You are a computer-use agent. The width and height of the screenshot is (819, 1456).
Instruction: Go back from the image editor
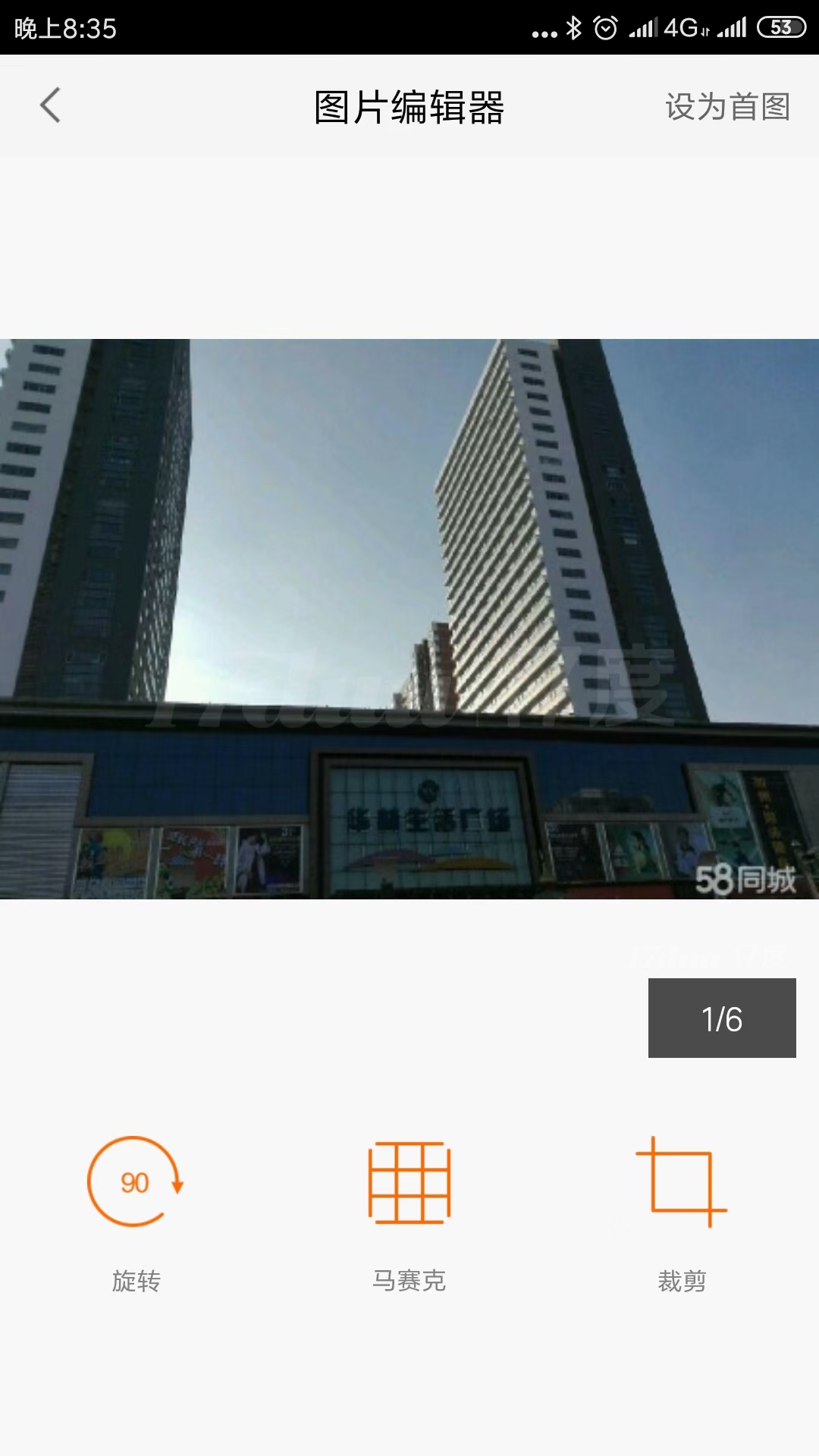click(50, 105)
